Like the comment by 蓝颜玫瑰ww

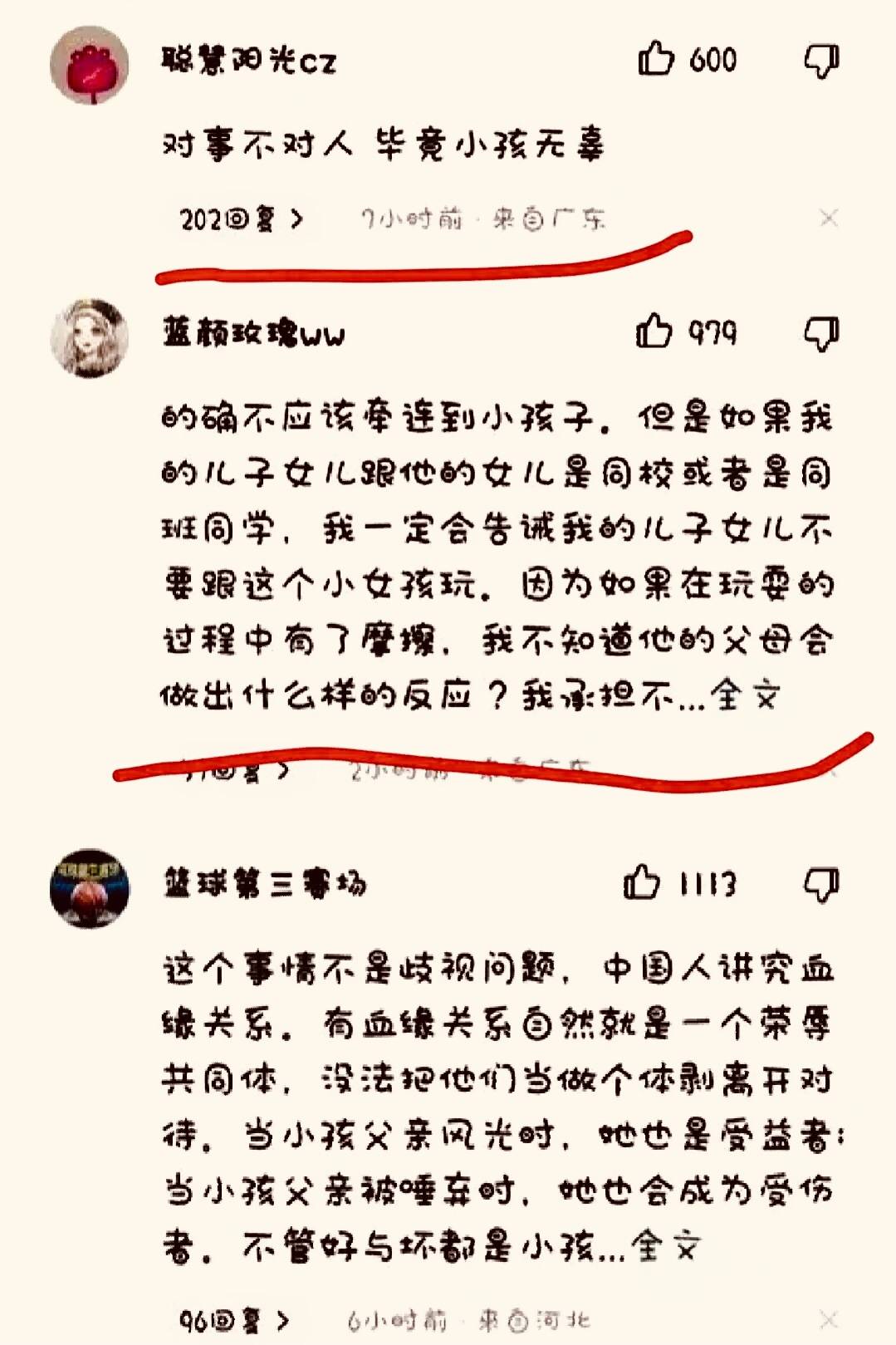tap(654, 332)
